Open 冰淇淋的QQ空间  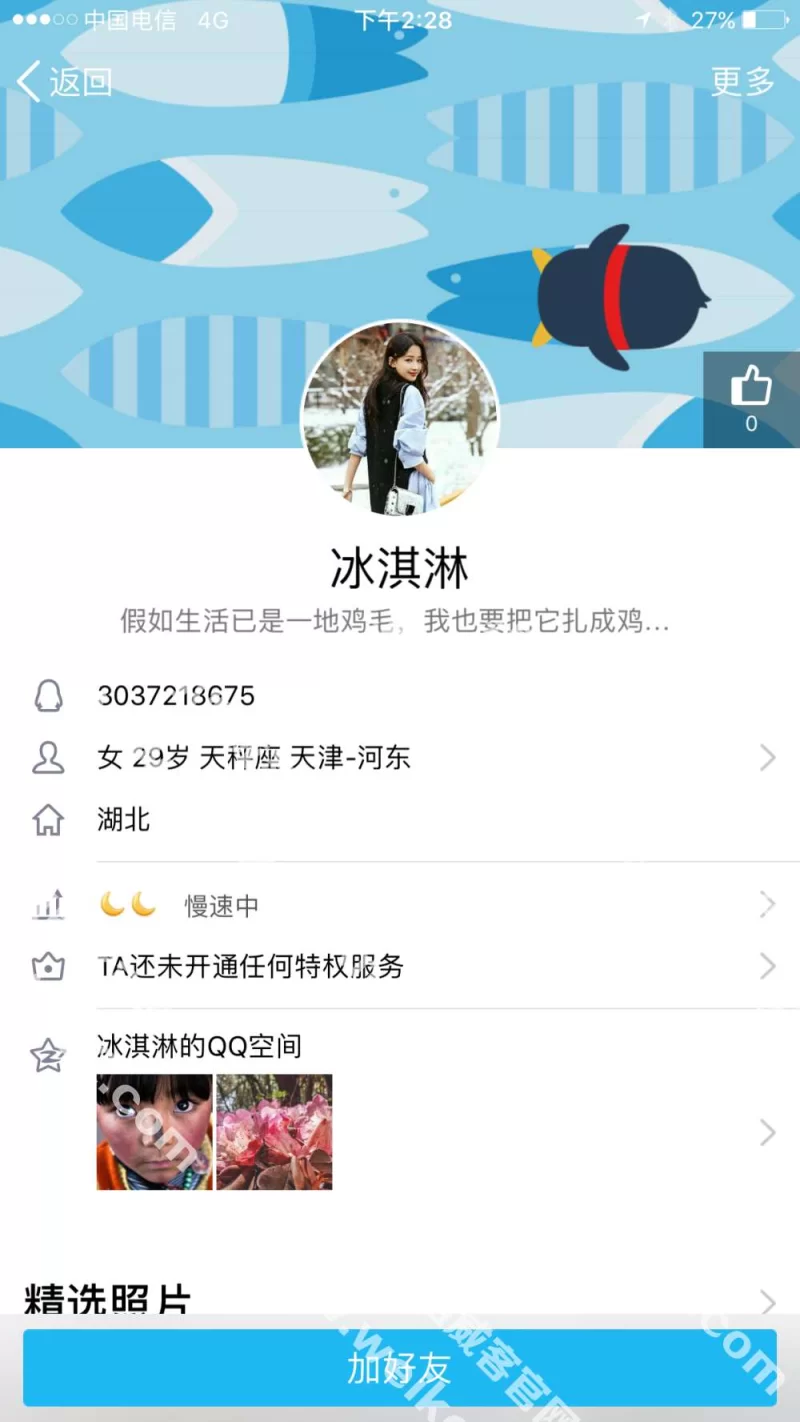pyautogui.click(x=400, y=1048)
